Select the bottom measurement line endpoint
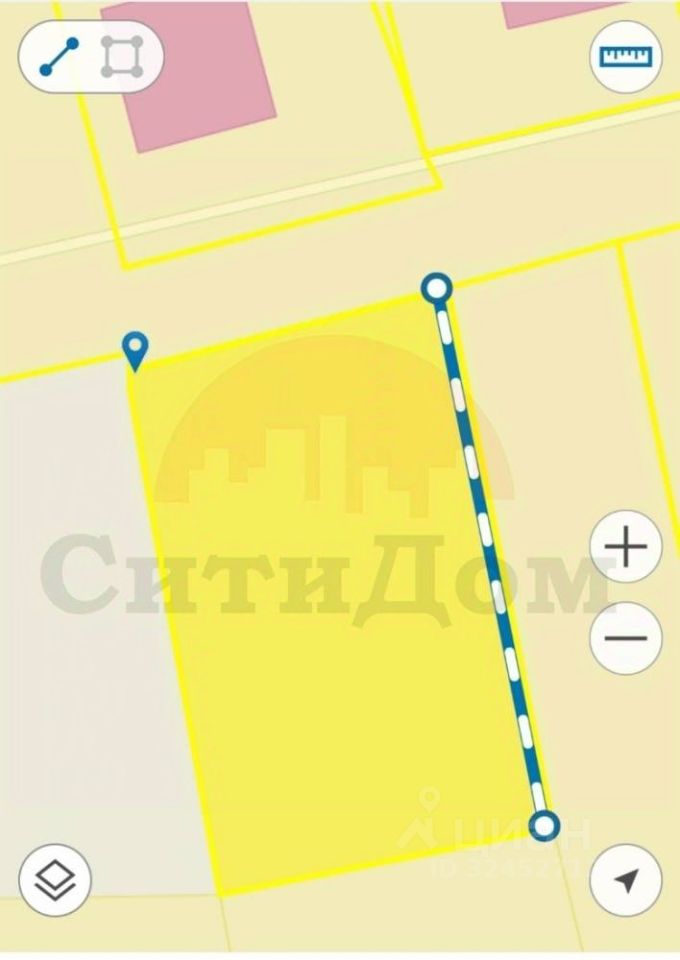This screenshot has width=680, height=960. pos(544,826)
